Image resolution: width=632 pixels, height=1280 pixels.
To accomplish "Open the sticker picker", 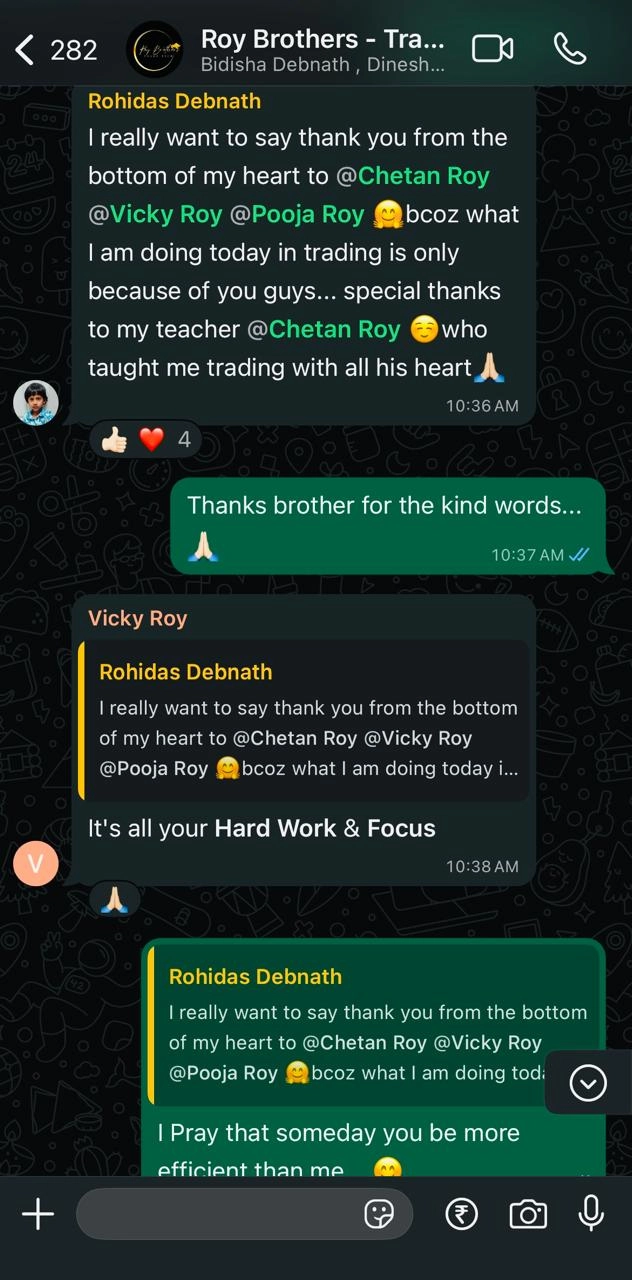I will [x=379, y=1214].
